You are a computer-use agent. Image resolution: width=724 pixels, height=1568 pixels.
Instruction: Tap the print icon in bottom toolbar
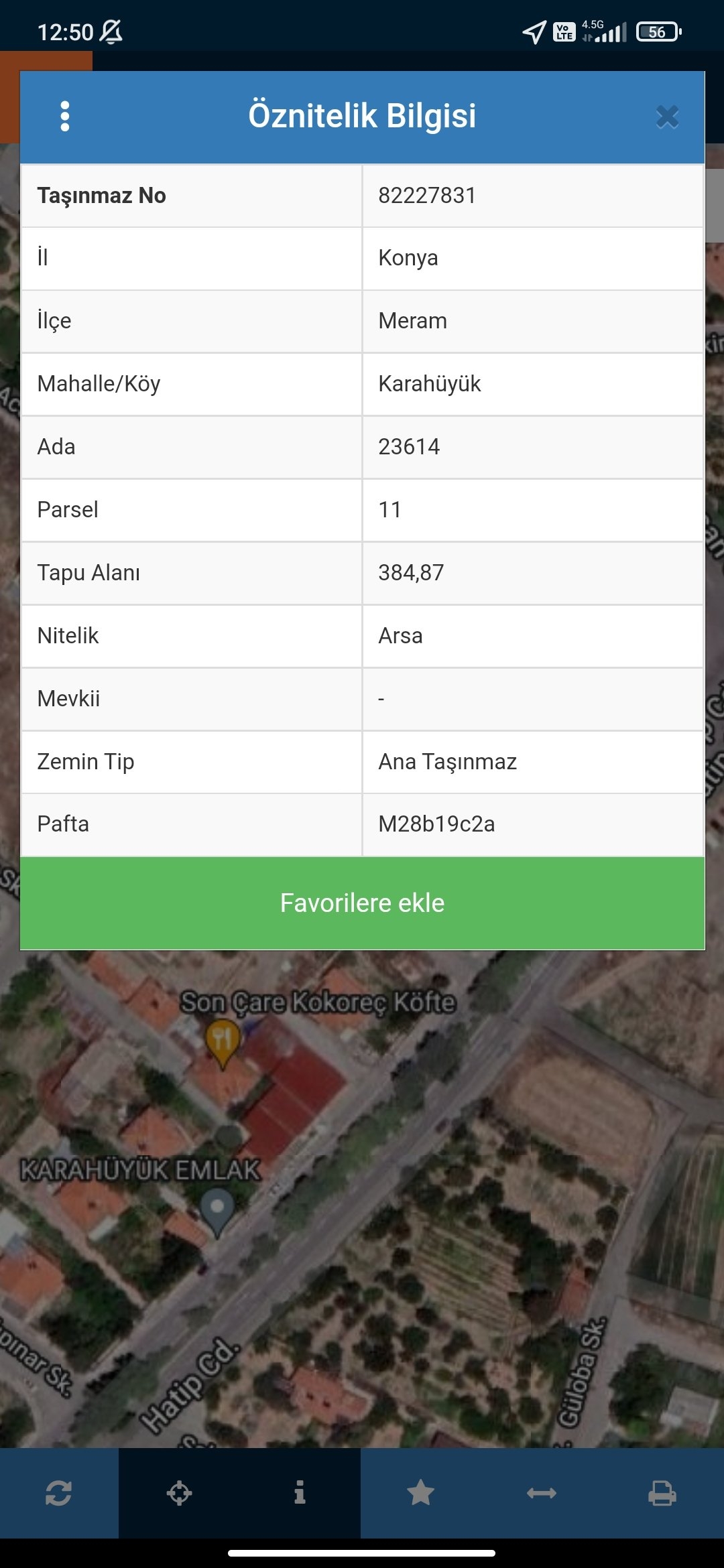pyautogui.click(x=662, y=1493)
